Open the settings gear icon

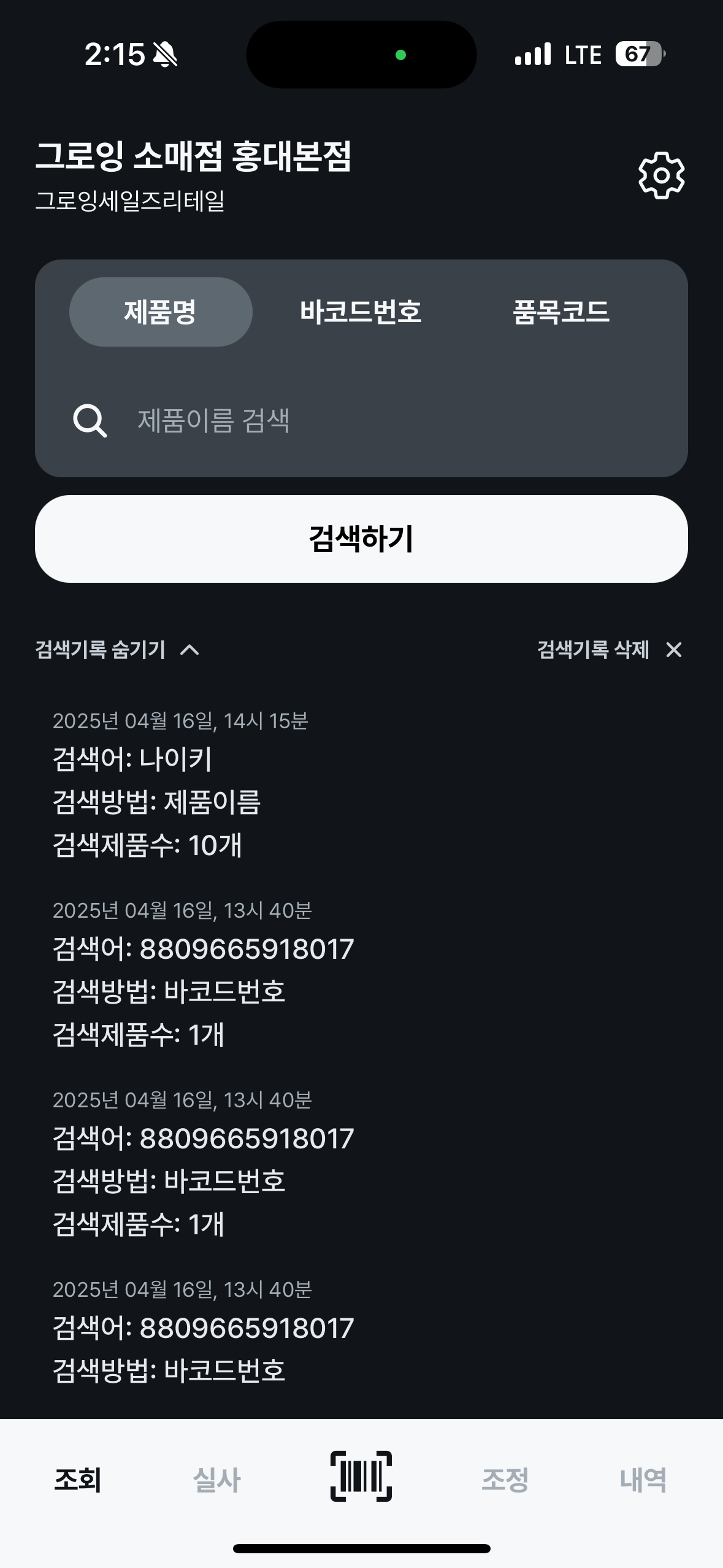pos(661,175)
